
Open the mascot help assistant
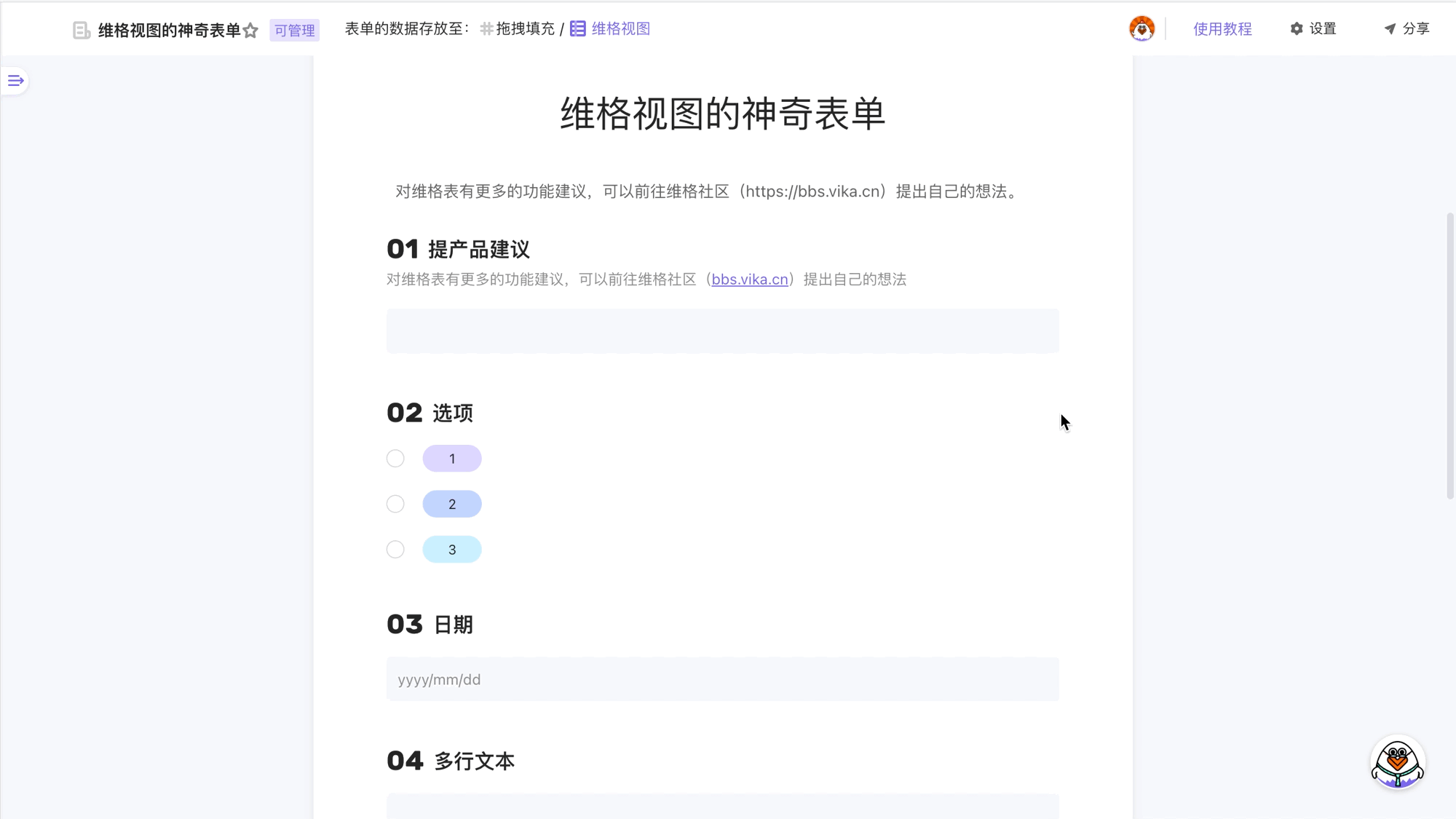(1397, 763)
